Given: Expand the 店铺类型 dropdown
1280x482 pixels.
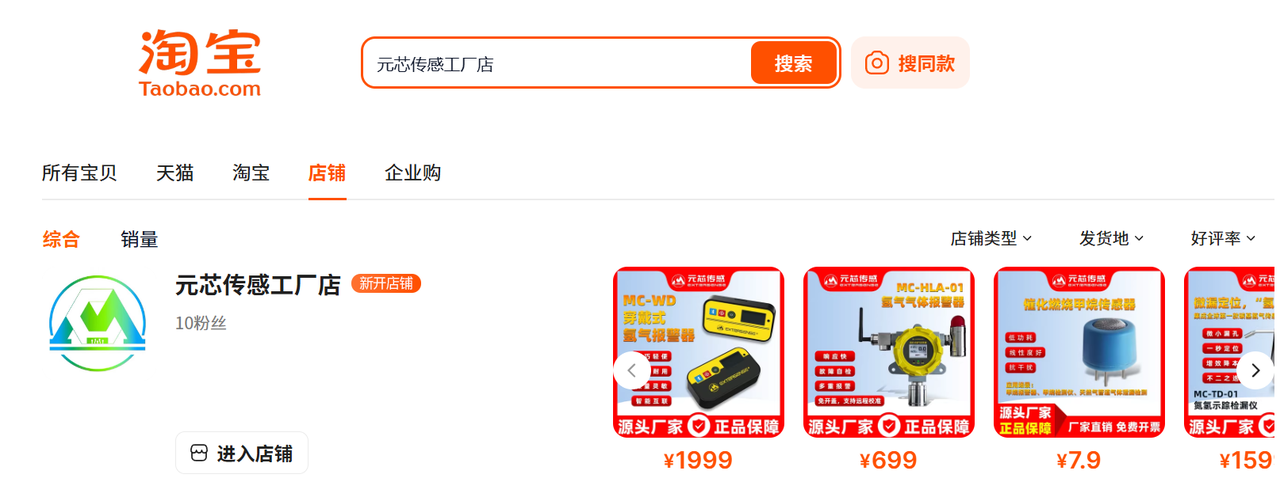Looking at the screenshot, I should click(x=991, y=238).
